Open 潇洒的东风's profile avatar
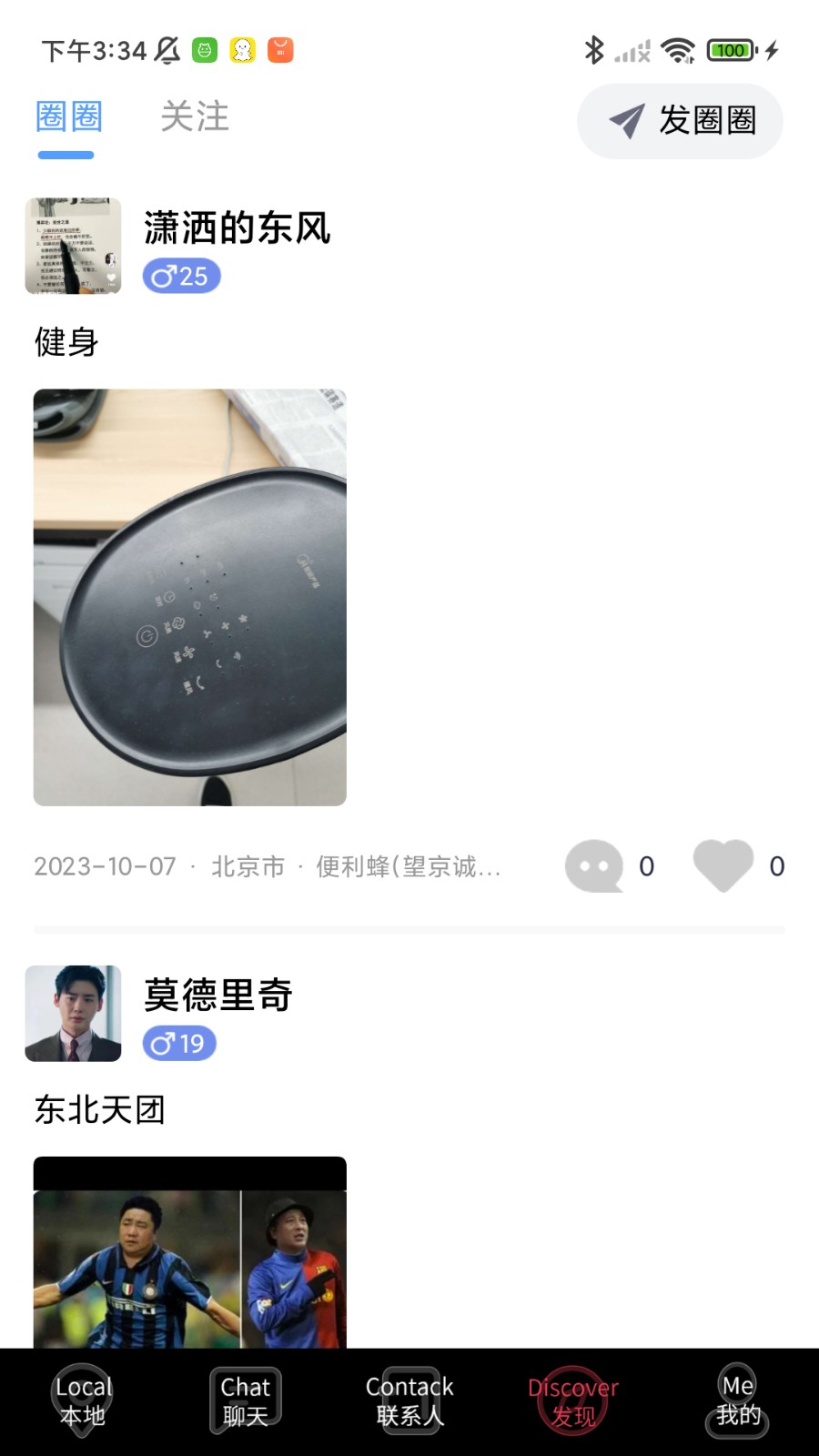 (73, 246)
